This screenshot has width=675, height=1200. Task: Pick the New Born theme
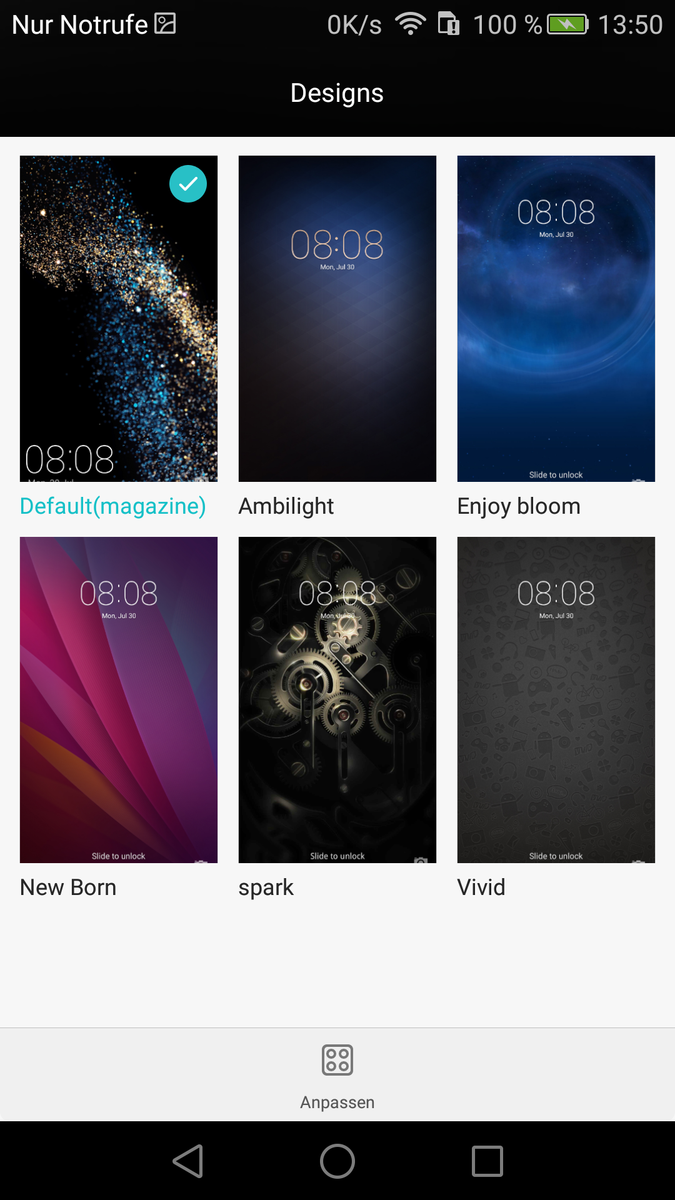point(118,700)
